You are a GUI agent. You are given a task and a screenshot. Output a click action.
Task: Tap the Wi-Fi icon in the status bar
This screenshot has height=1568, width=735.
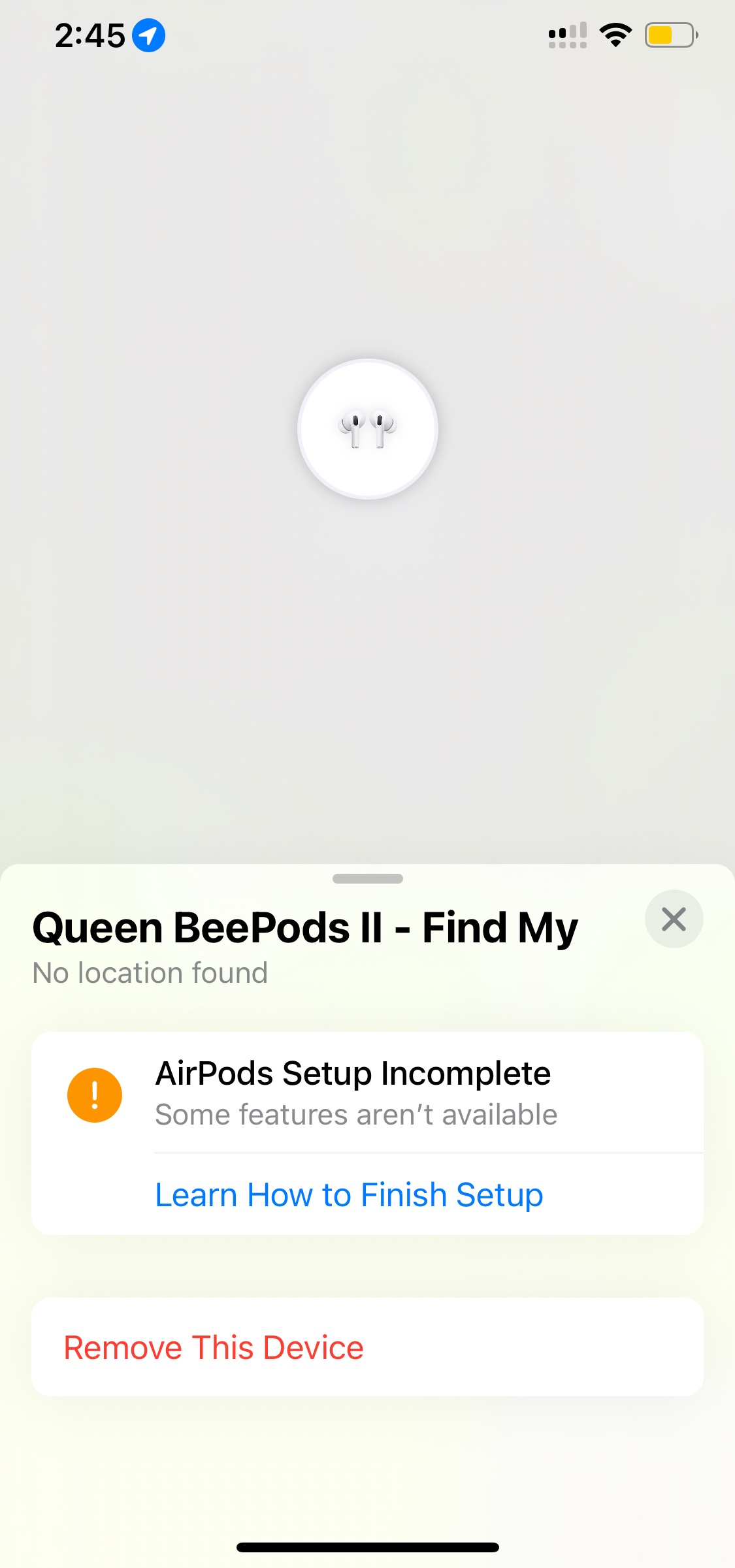(615, 34)
